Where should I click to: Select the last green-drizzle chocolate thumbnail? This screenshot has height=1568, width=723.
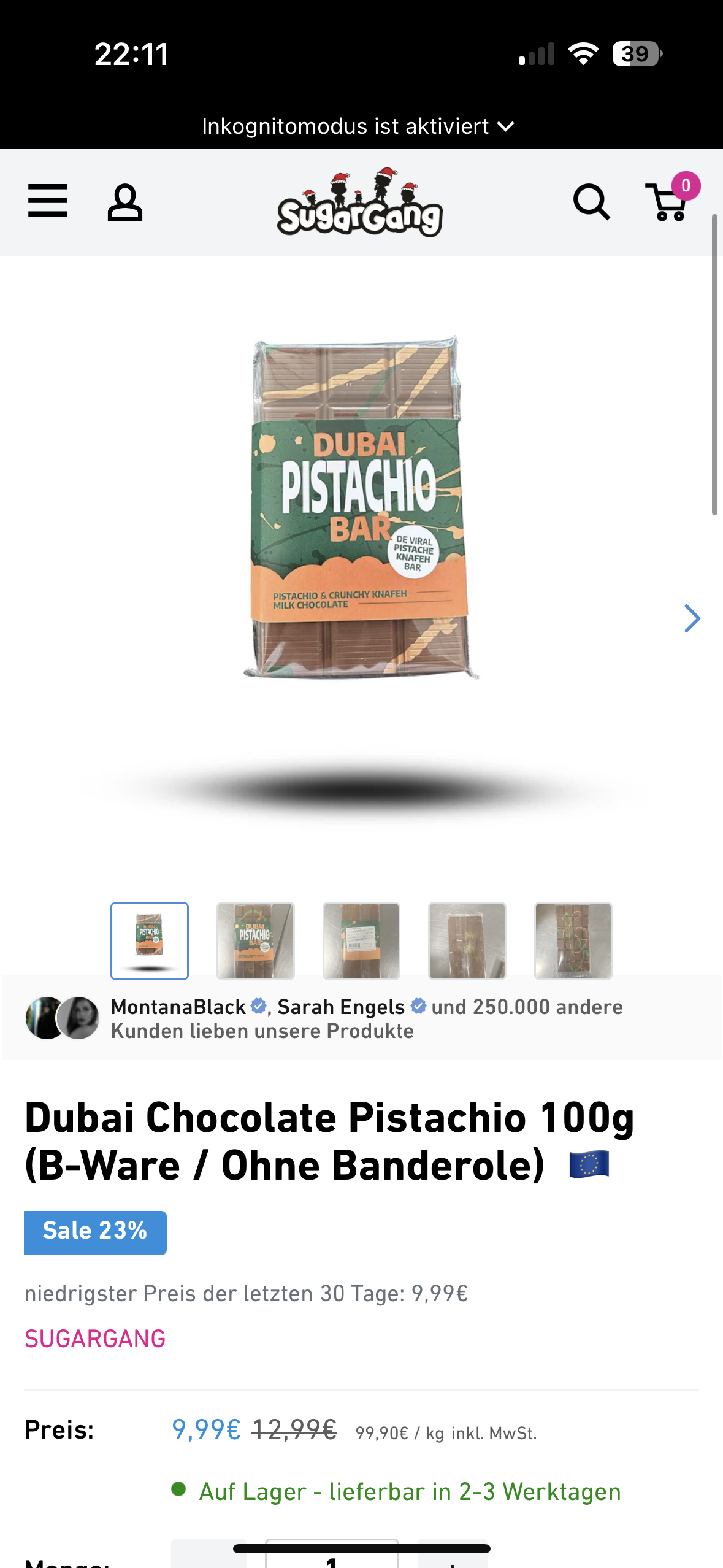tap(573, 941)
